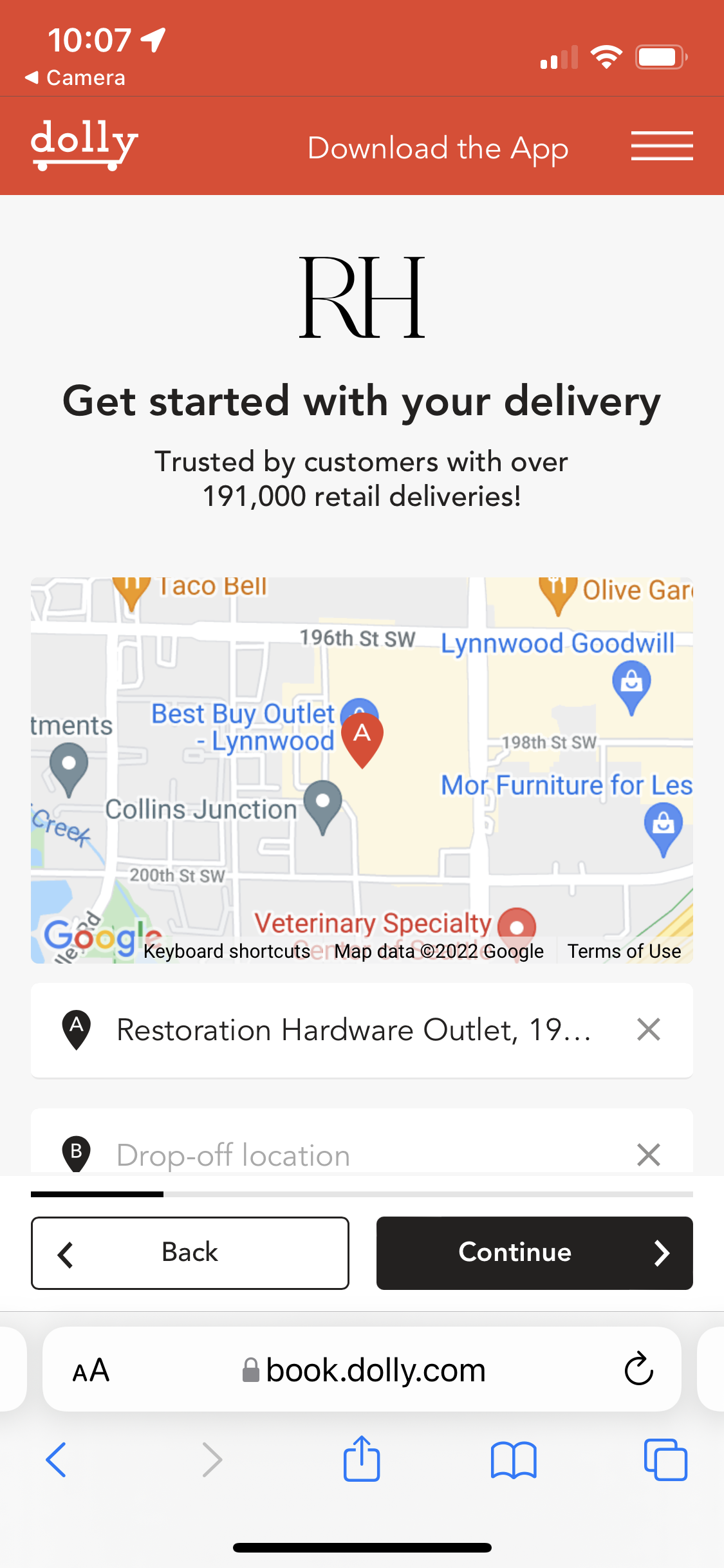Open the hamburger menu
724x1568 pixels.
point(662,146)
